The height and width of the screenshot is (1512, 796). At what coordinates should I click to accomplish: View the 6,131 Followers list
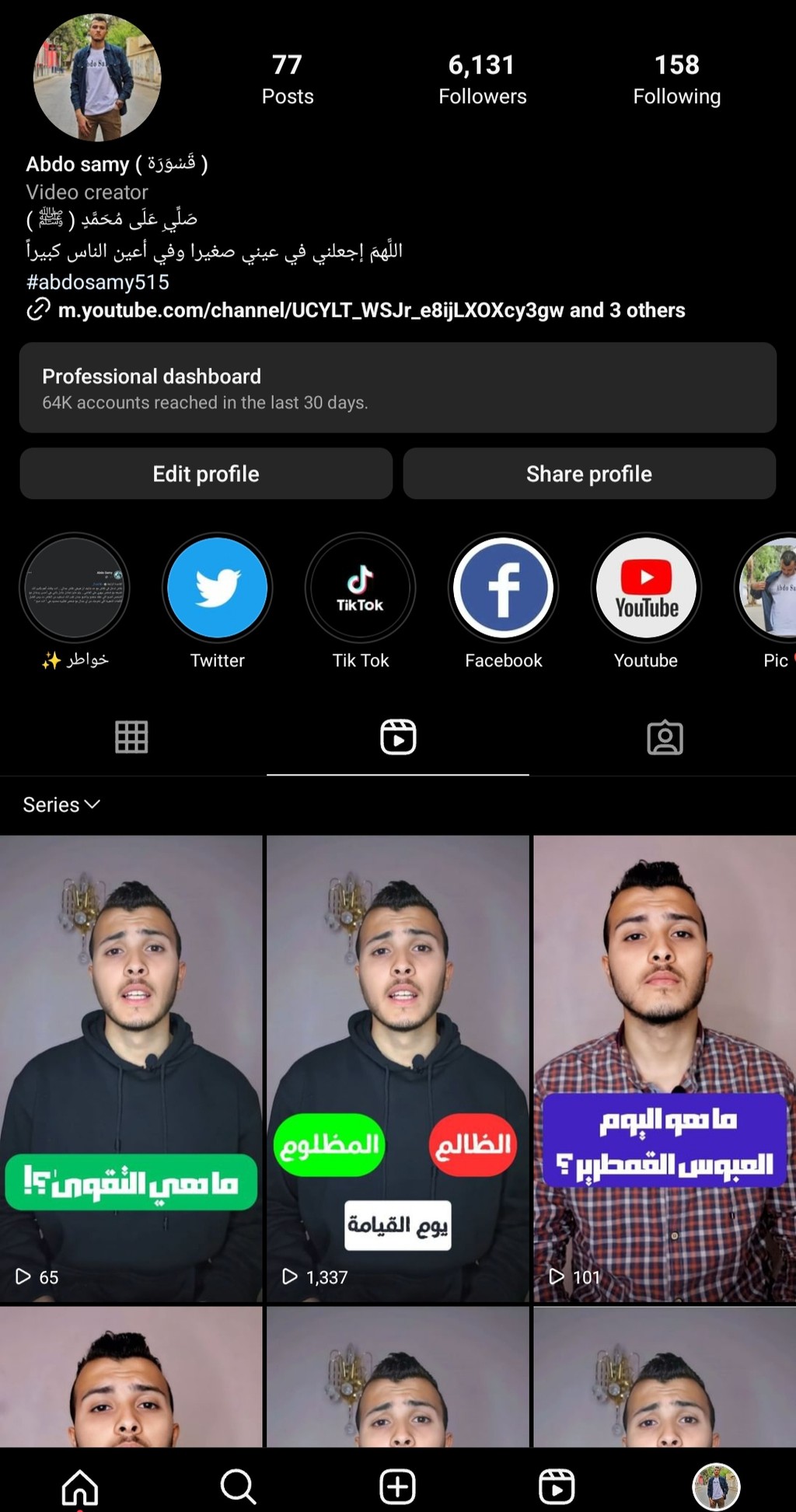tap(482, 79)
